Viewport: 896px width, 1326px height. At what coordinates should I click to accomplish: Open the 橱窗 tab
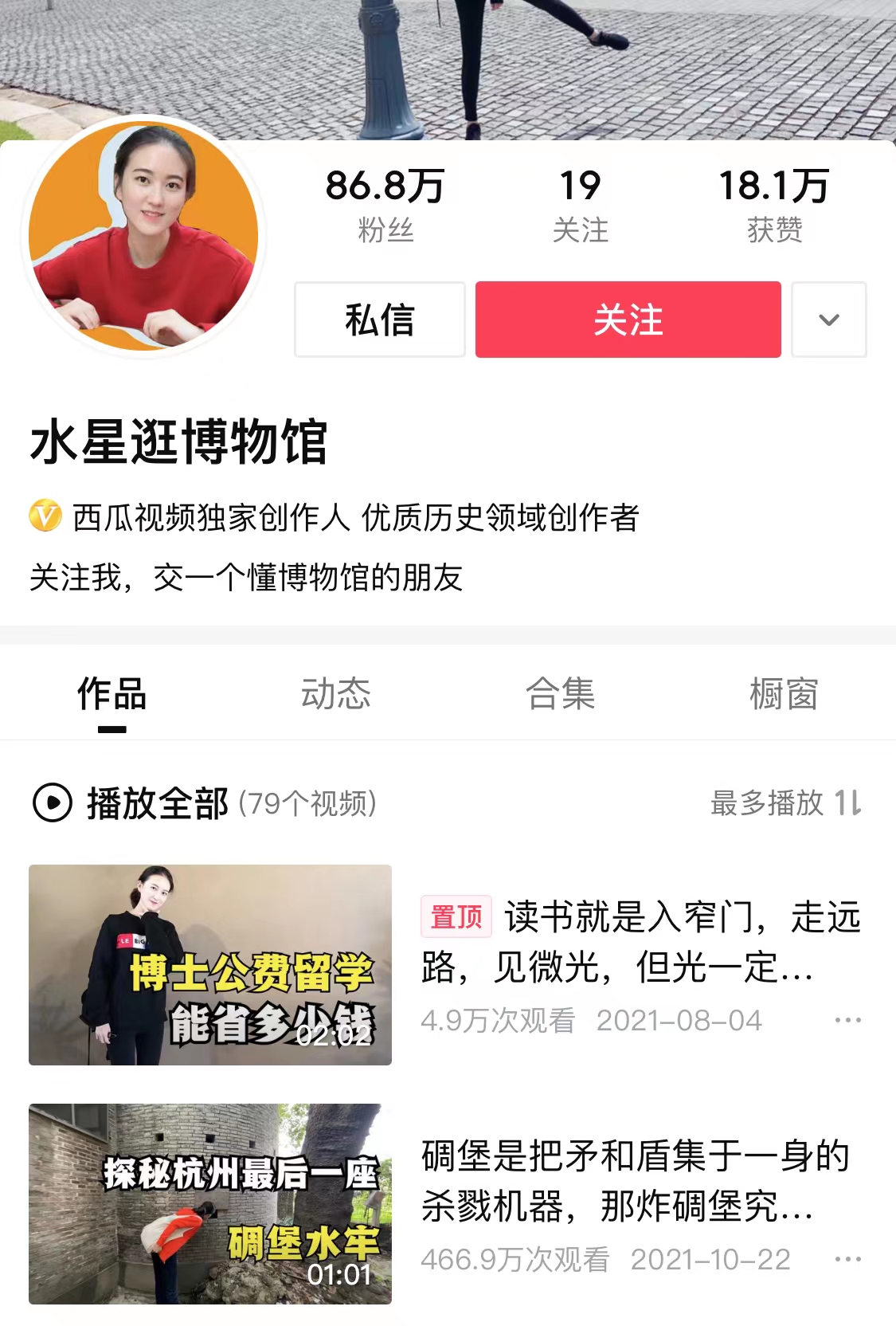tap(784, 694)
